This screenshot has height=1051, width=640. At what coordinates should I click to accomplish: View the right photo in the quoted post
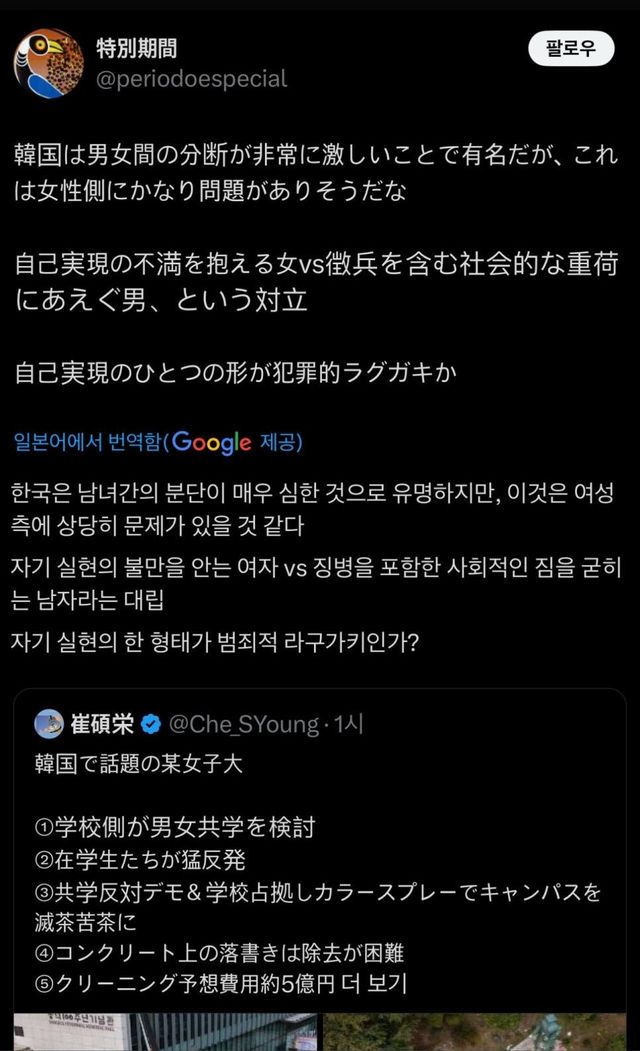coord(474,1034)
